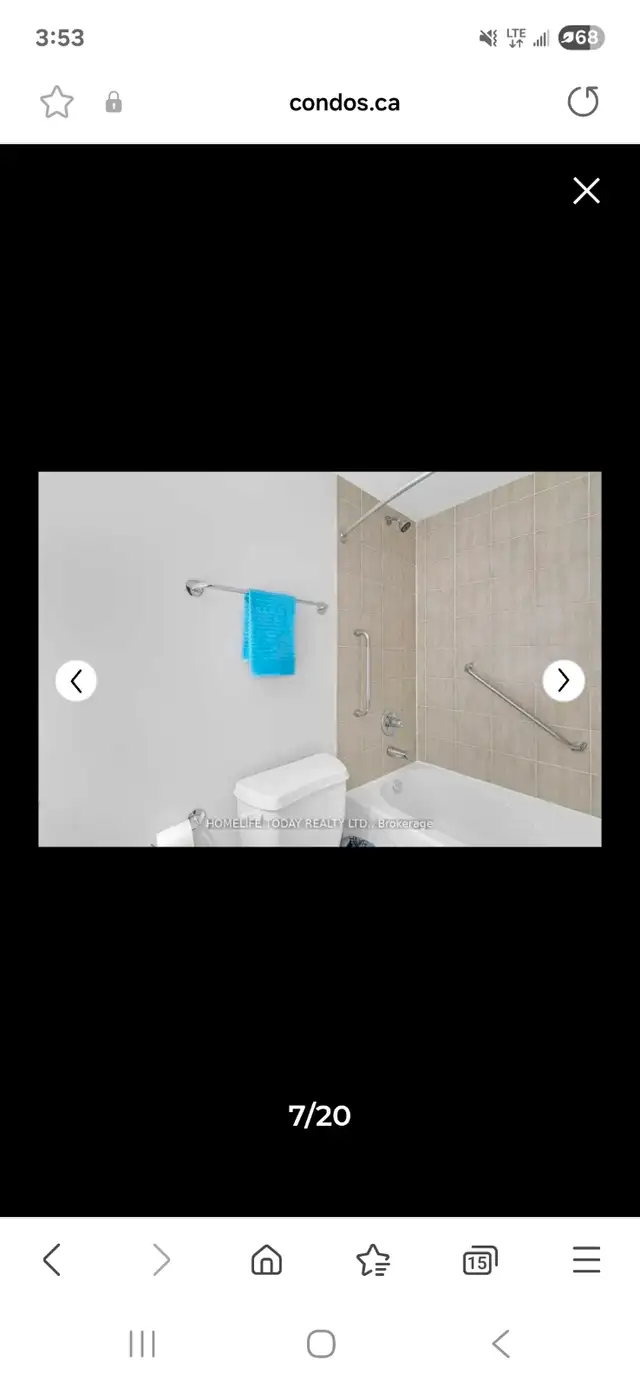Viewport: 640px width, 1388px height.
Task: Open the condos.ca address bar
Action: tap(344, 102)
